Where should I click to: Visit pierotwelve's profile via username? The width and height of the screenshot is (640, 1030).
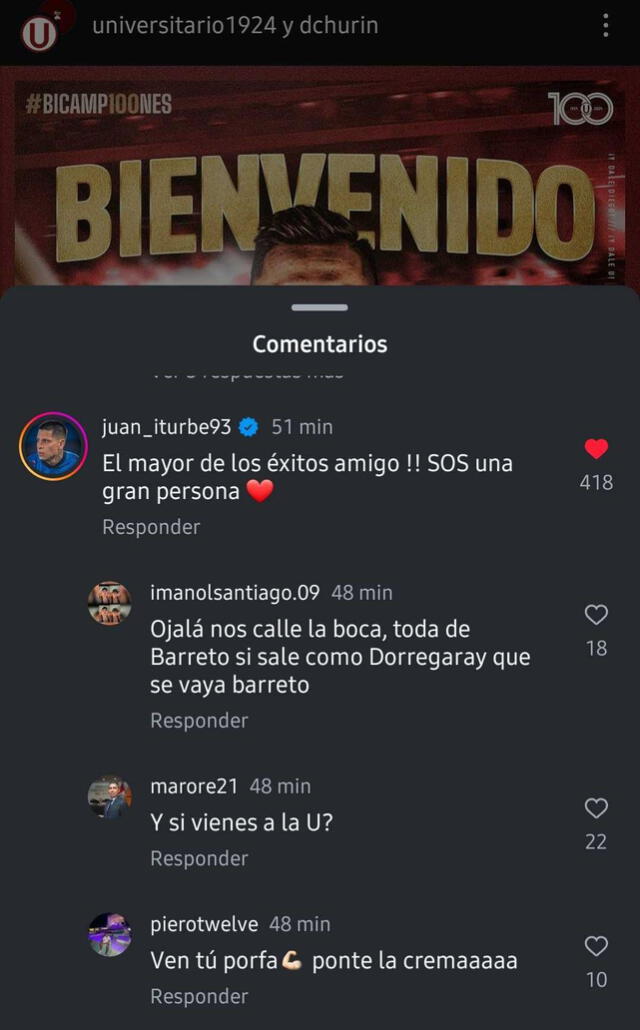pos(204,924)
